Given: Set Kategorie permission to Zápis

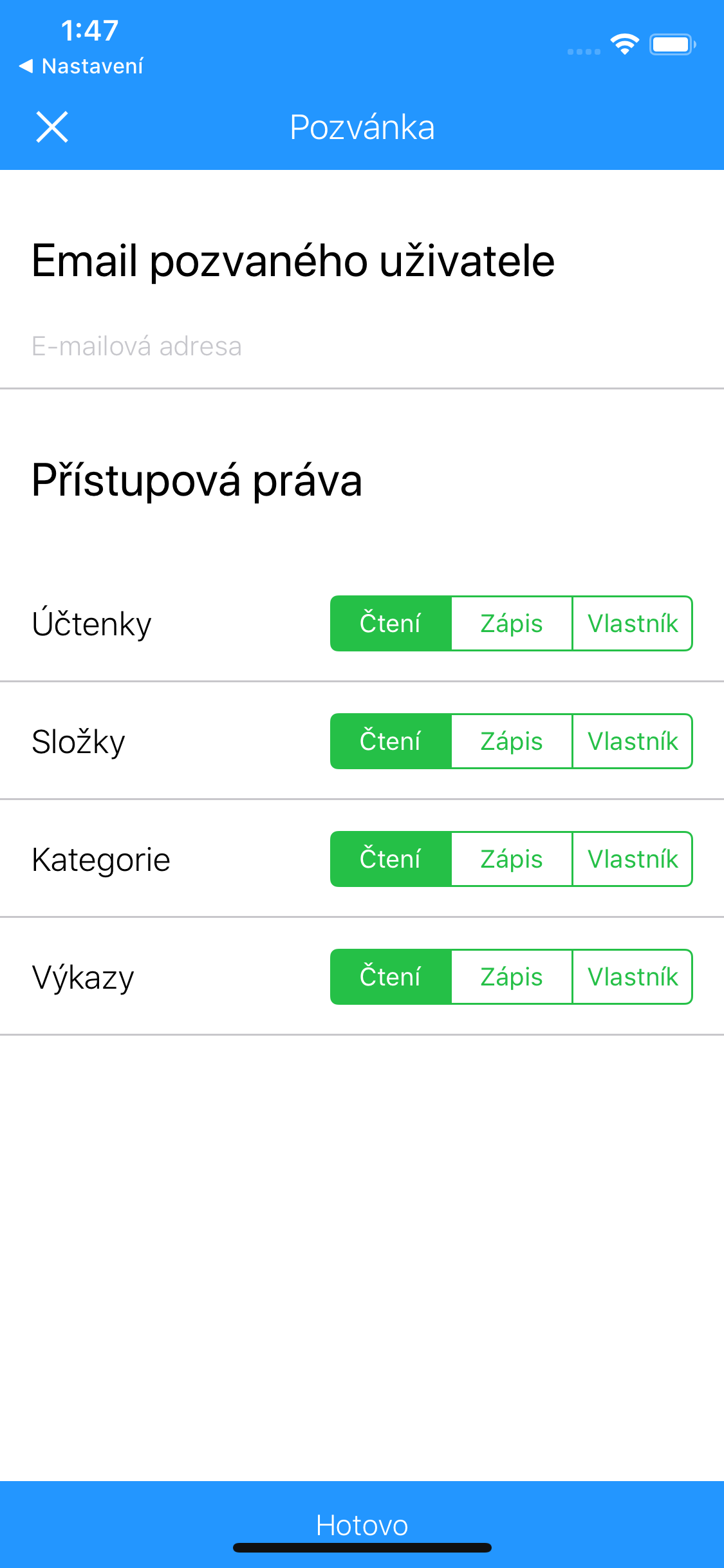Looking at the screenshot, I should (512, 859).
